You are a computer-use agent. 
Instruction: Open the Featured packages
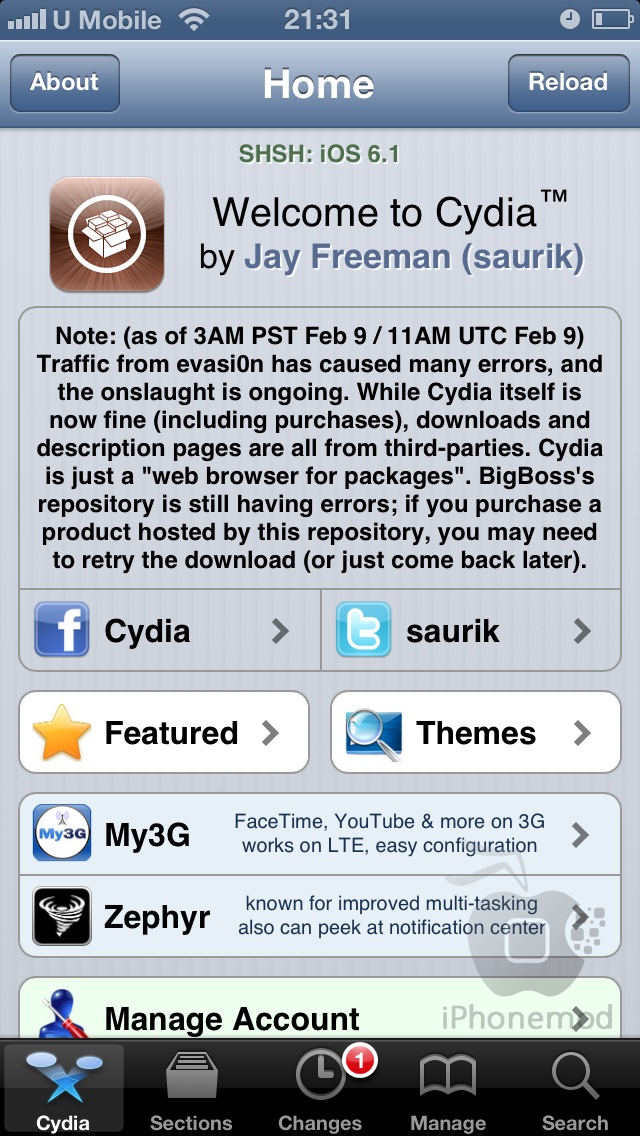(164, 732)
